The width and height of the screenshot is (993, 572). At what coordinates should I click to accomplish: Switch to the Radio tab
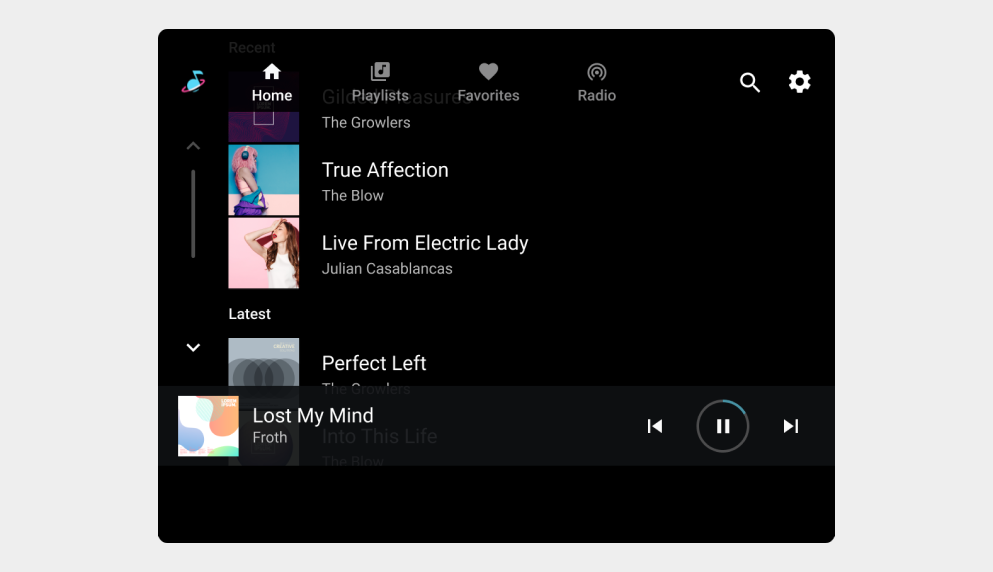coord(596,83)
